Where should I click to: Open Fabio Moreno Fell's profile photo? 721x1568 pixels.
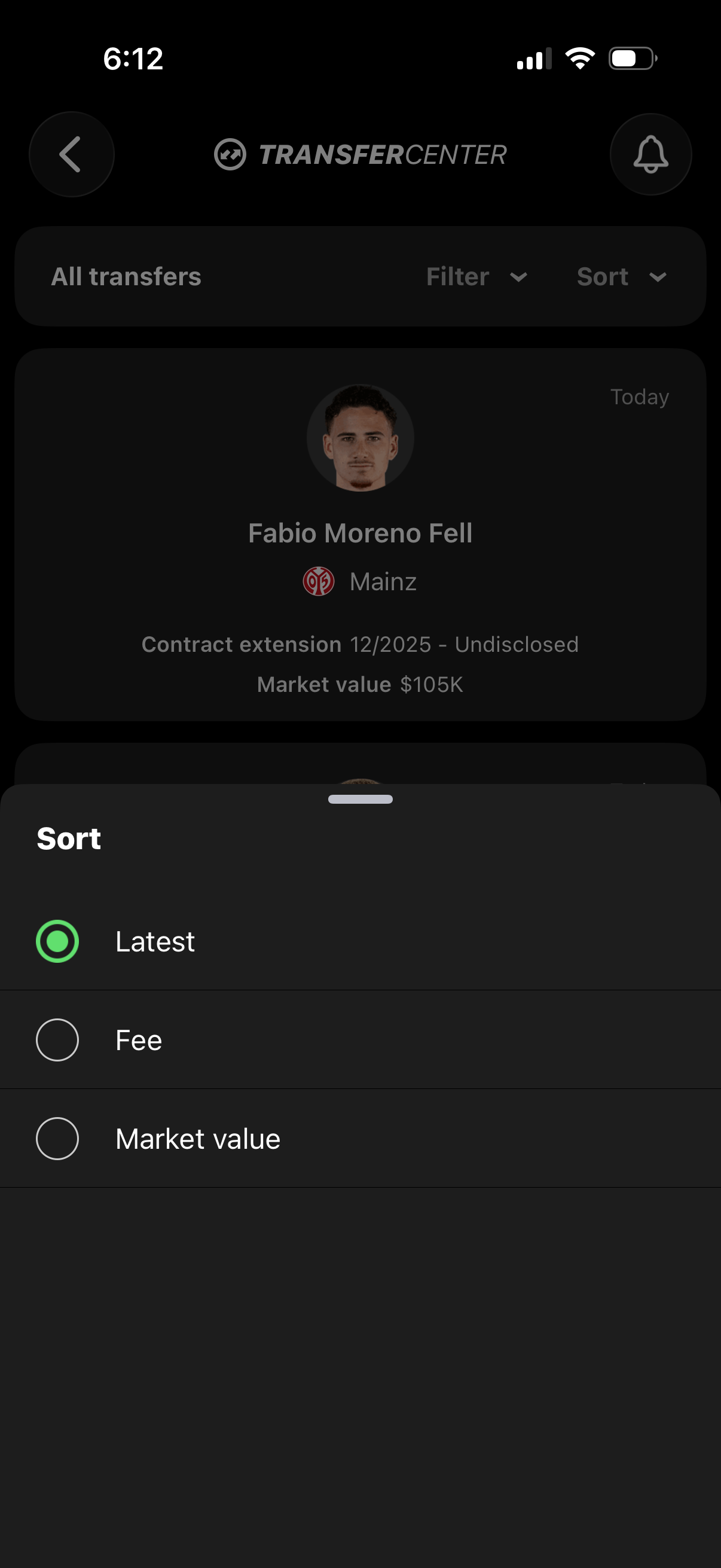click(360, 438)
